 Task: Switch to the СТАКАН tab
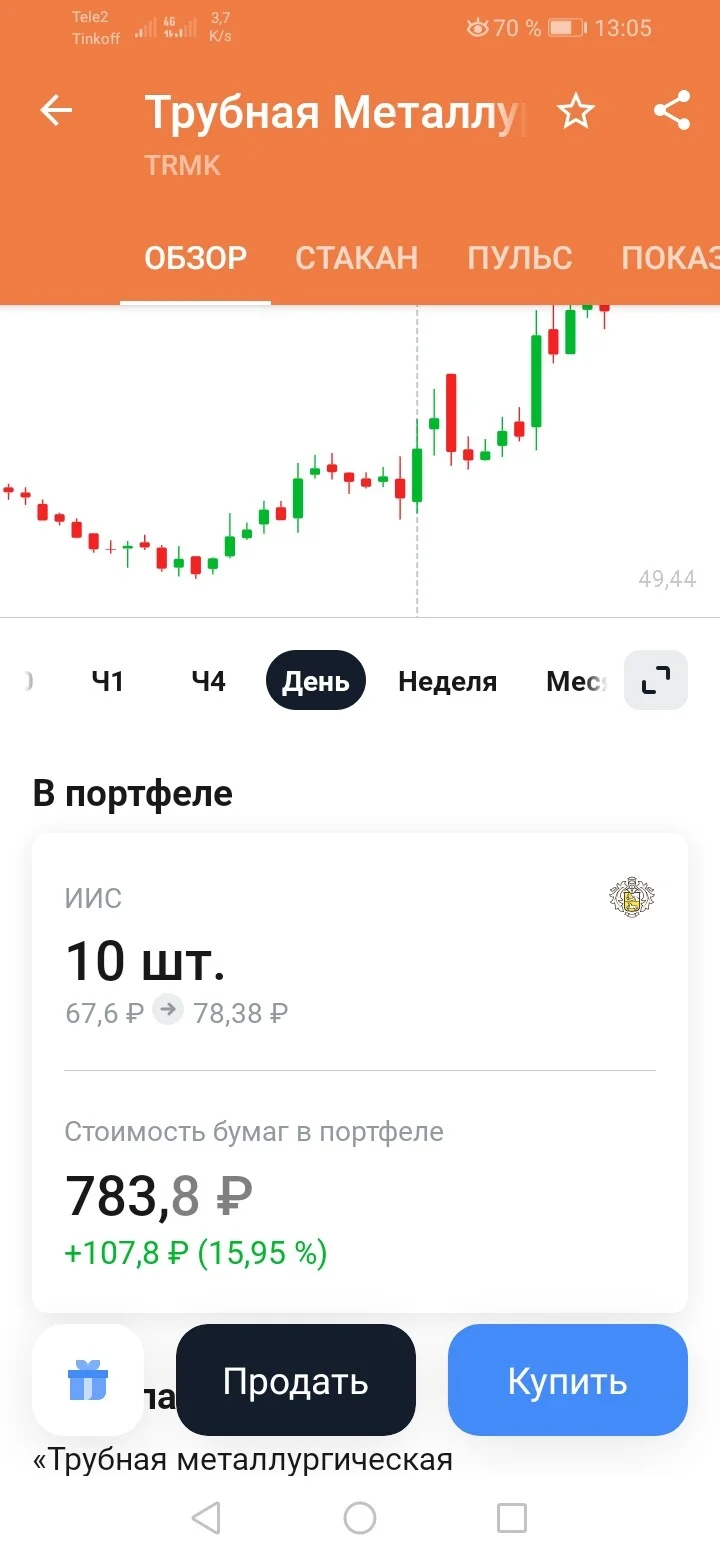coord(356,258)
